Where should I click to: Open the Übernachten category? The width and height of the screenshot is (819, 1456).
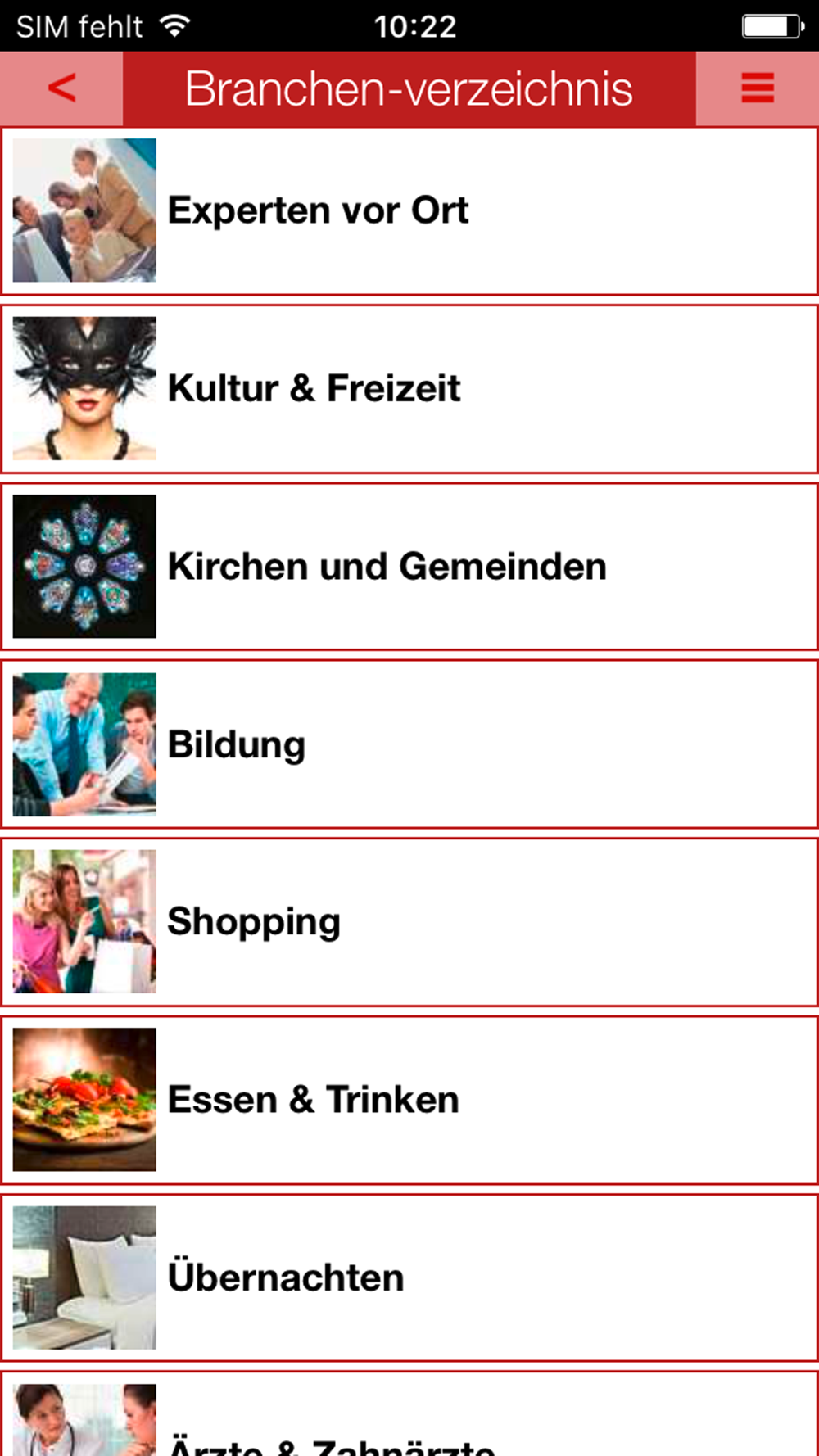click(409, 1277)
